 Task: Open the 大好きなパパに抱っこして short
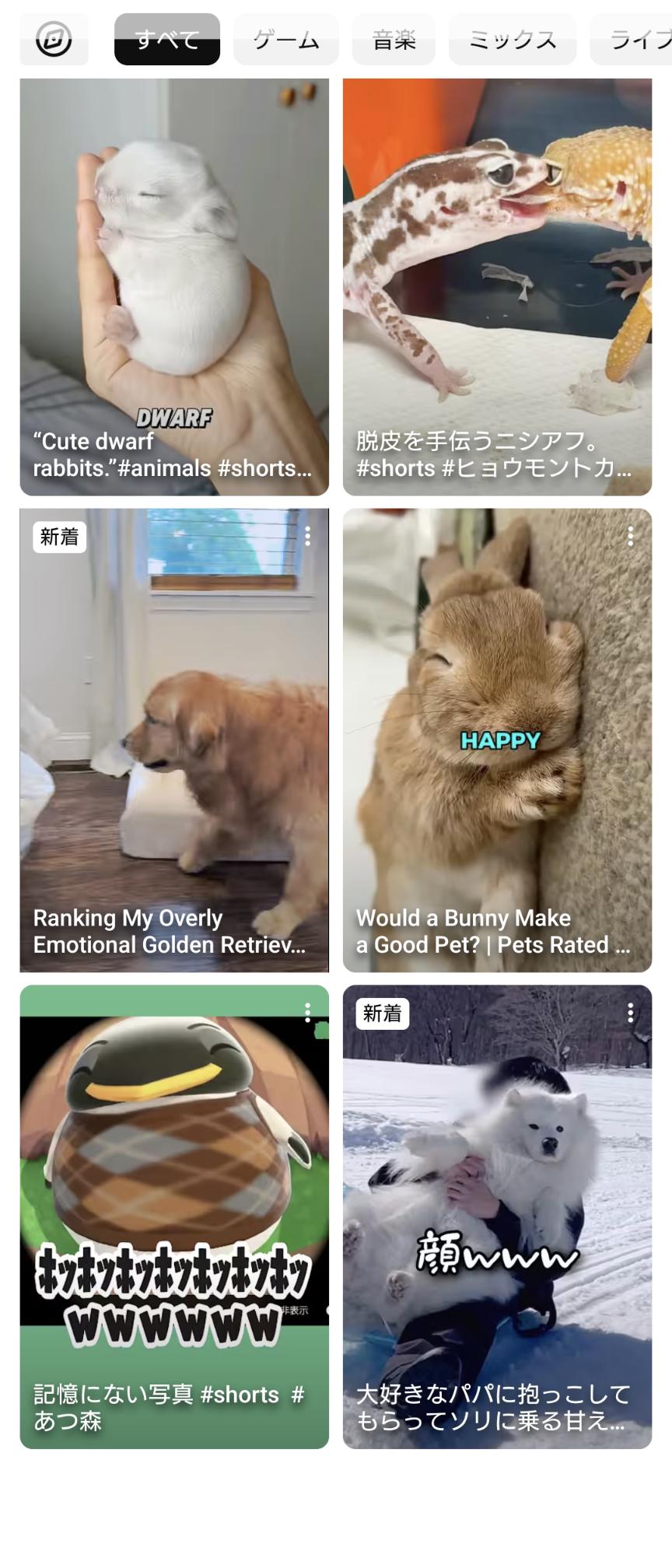click(x=497, y=1216)
